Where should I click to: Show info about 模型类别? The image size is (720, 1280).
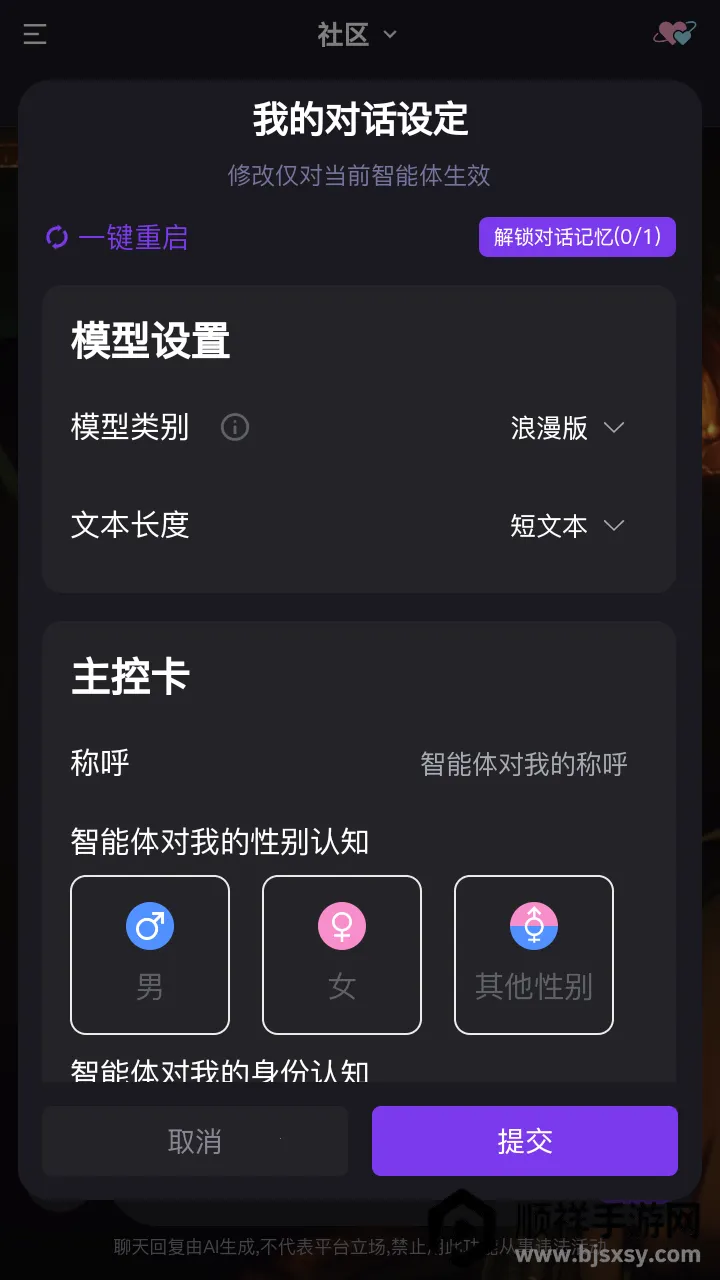pos(235,428)
